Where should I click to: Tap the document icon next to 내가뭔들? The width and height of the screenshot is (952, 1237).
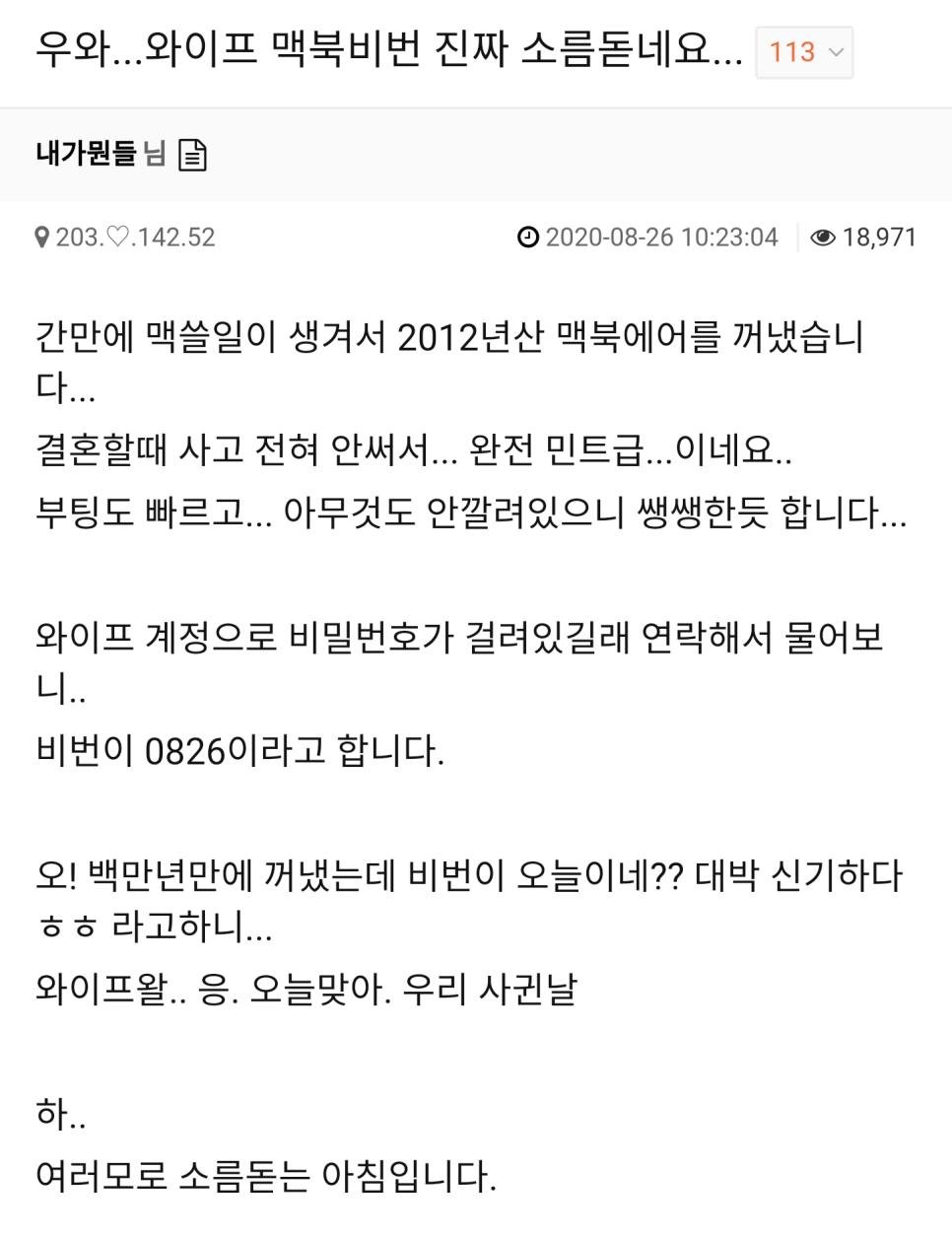tap(192, 155)
